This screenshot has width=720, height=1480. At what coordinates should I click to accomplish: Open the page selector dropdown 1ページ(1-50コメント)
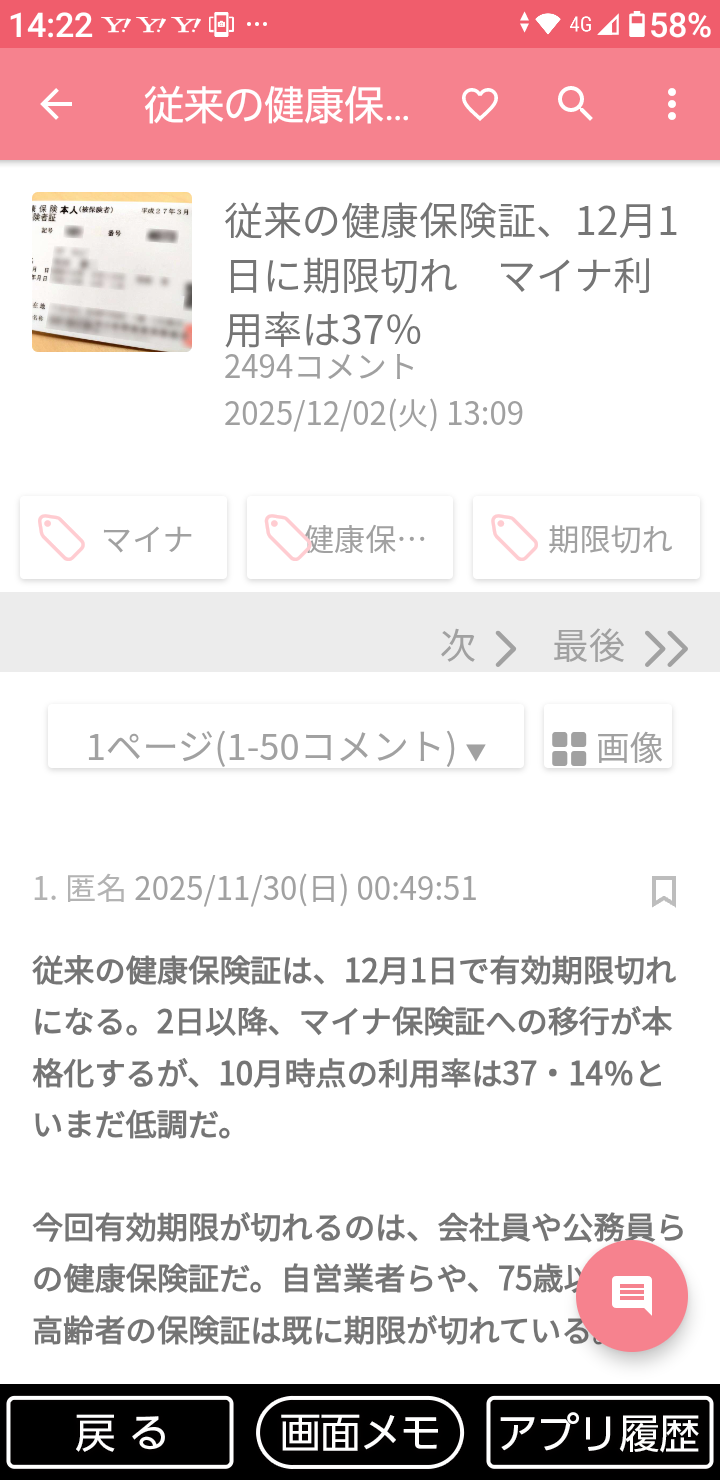(x=285, y=736)
